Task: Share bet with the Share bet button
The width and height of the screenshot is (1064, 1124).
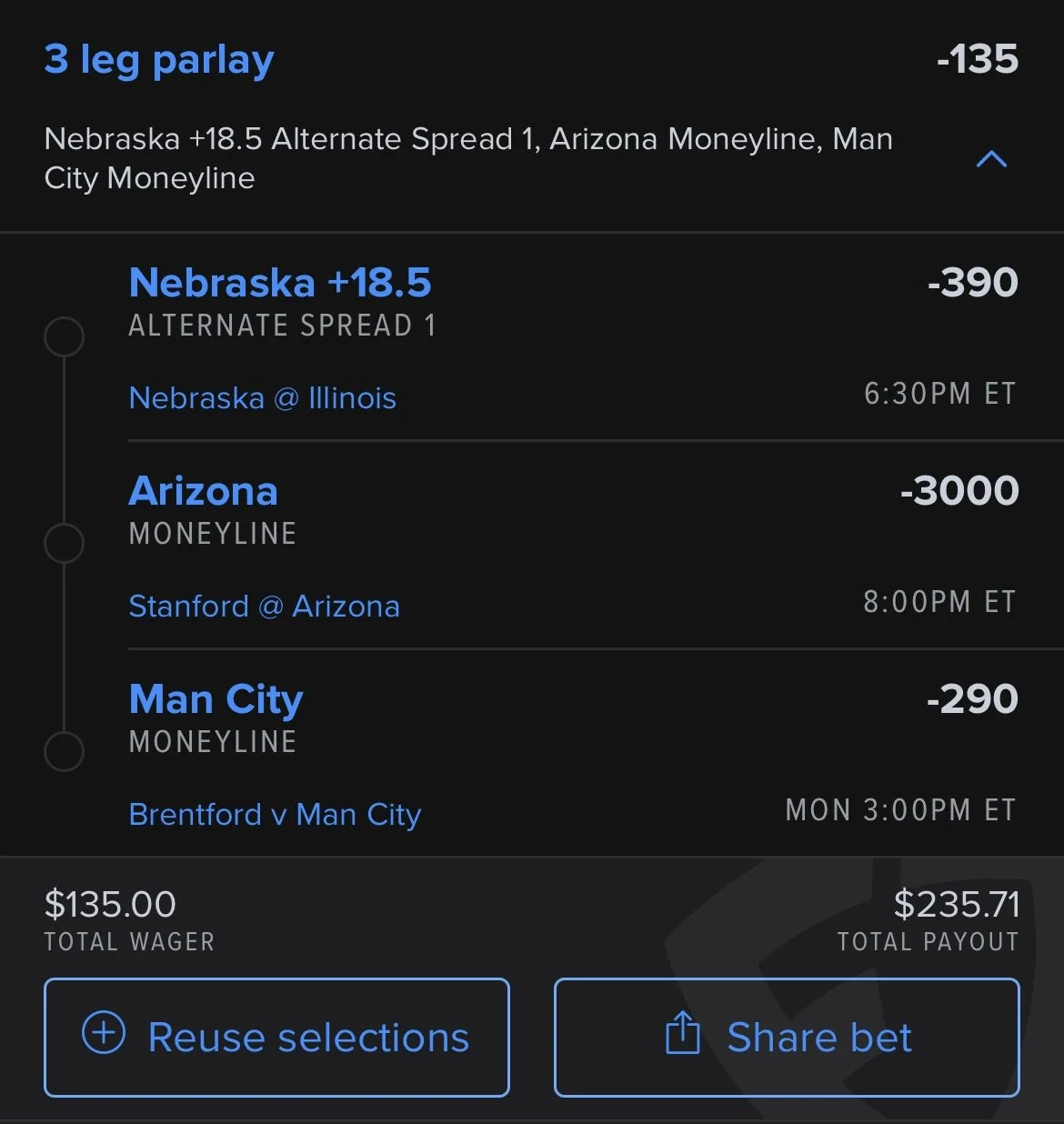Action: (787, 1038)
